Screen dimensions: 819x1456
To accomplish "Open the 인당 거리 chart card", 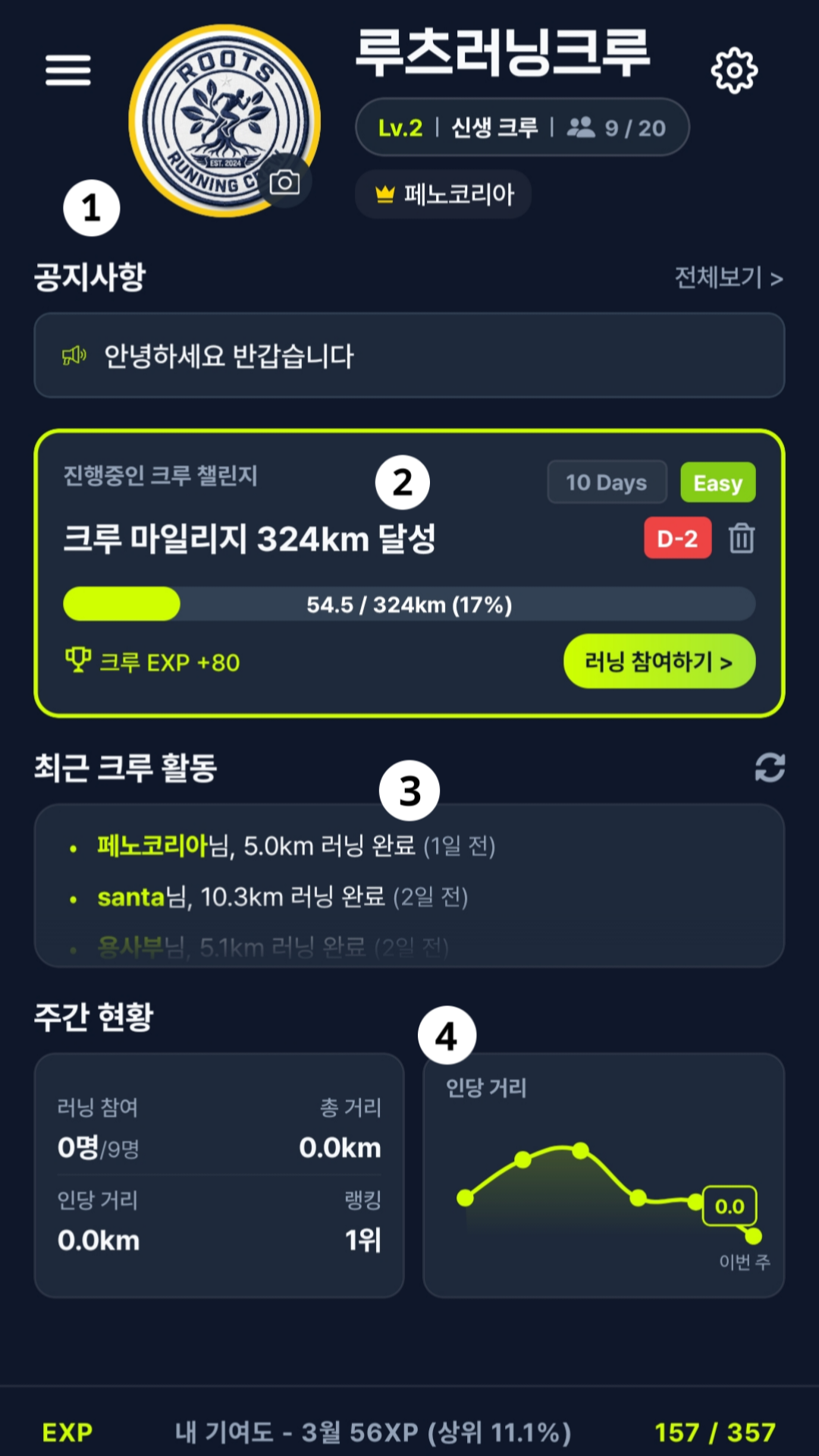I will pyautogui.click(x=603, y=1175).
